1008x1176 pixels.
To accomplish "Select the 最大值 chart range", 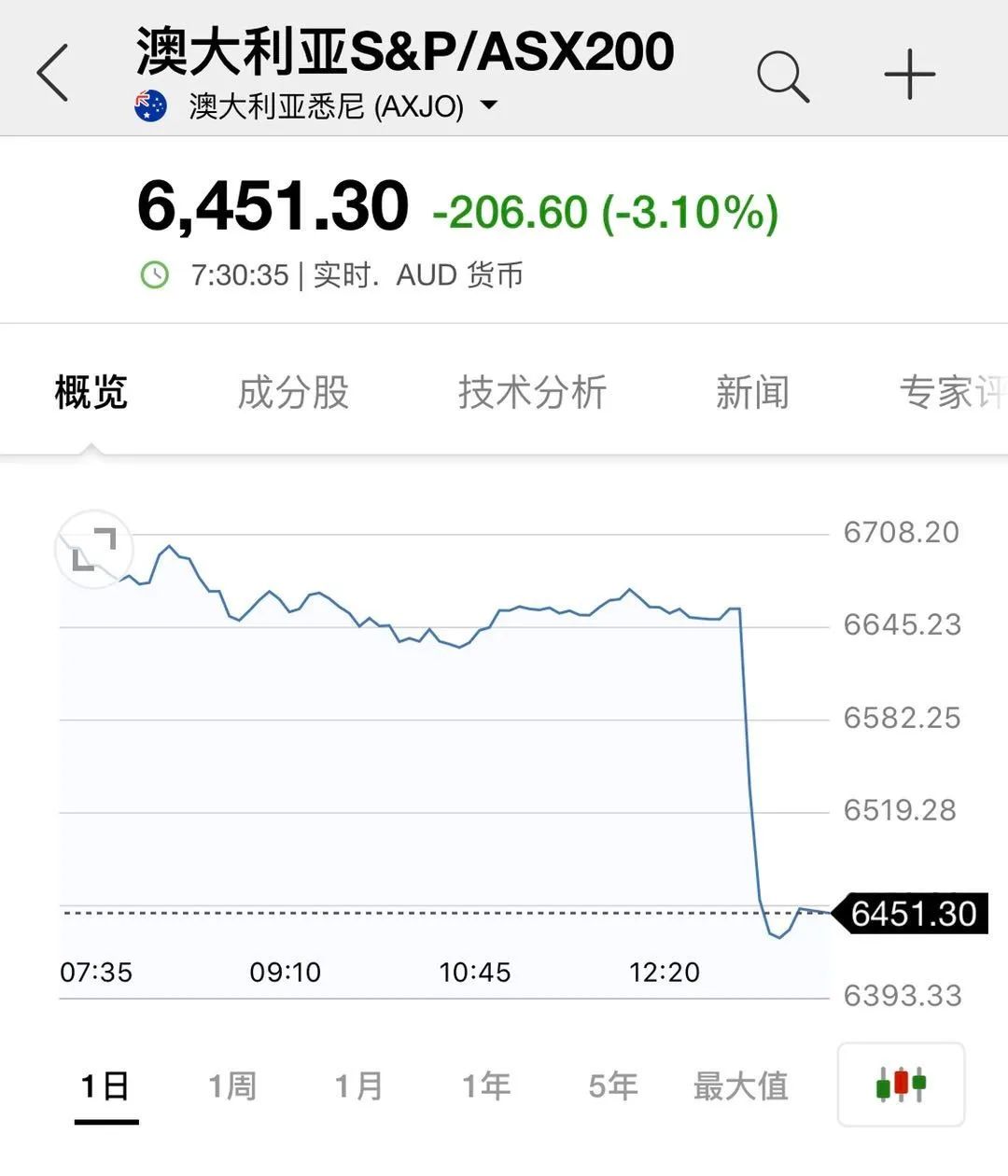I will tap(741, 1086).
